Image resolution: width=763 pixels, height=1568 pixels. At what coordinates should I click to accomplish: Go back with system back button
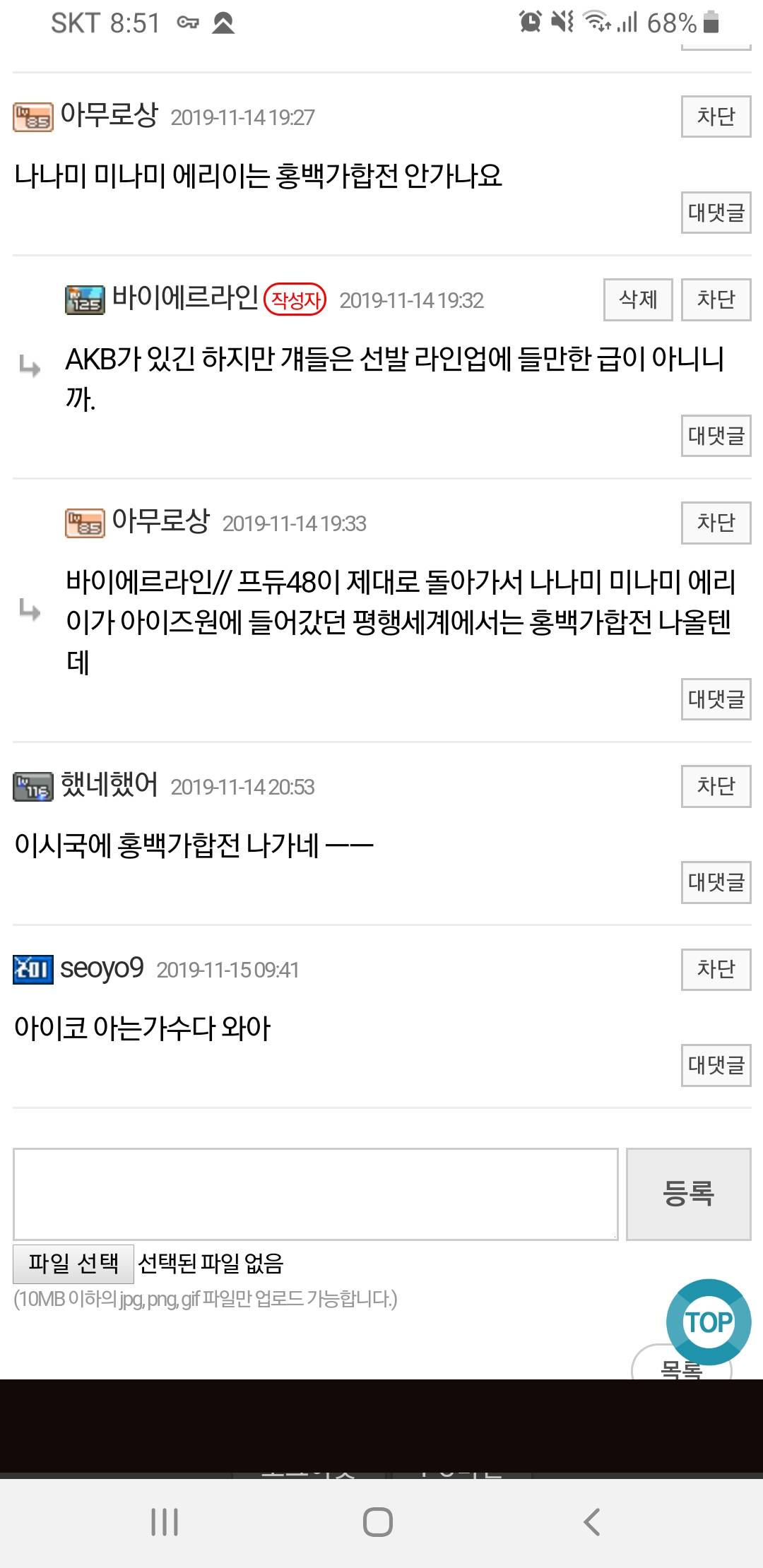point(592,1521)
